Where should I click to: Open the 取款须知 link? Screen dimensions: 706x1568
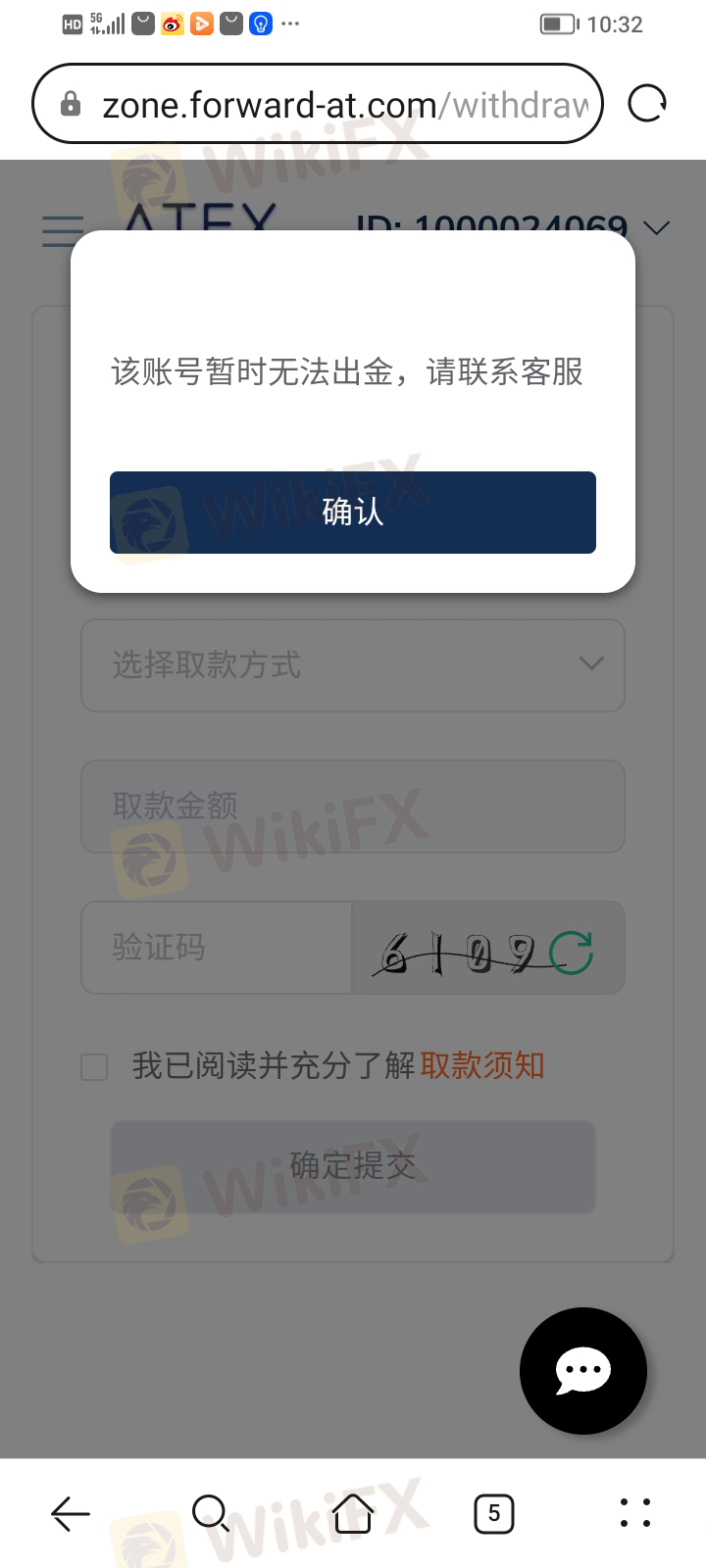(481, 1065)
